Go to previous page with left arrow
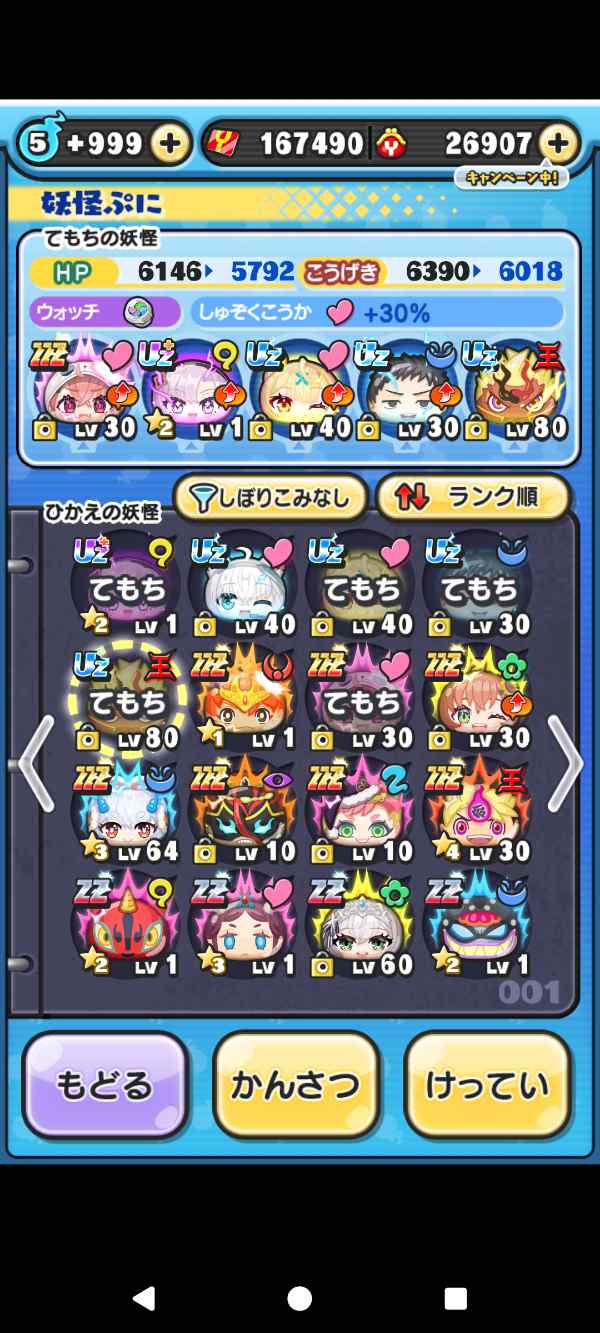 click(35, 763)
